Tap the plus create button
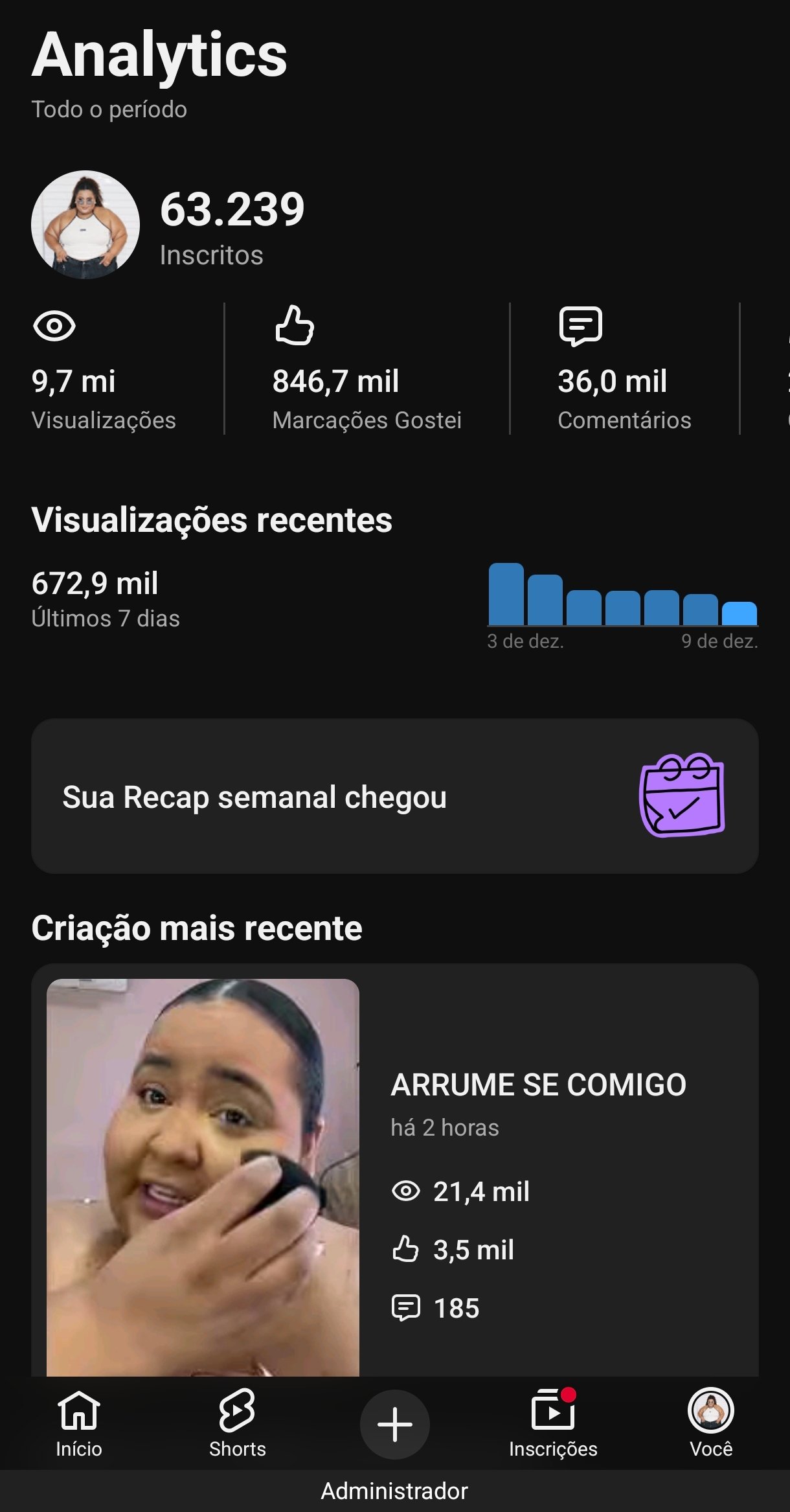Viewport: 790px width, 1512px height. point(394,1424)
